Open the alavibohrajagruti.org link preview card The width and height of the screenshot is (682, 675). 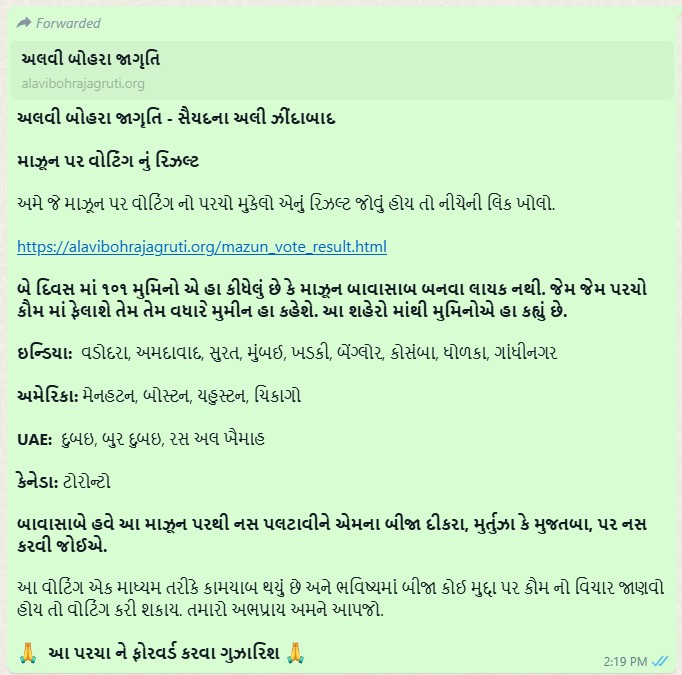point(340,69)
